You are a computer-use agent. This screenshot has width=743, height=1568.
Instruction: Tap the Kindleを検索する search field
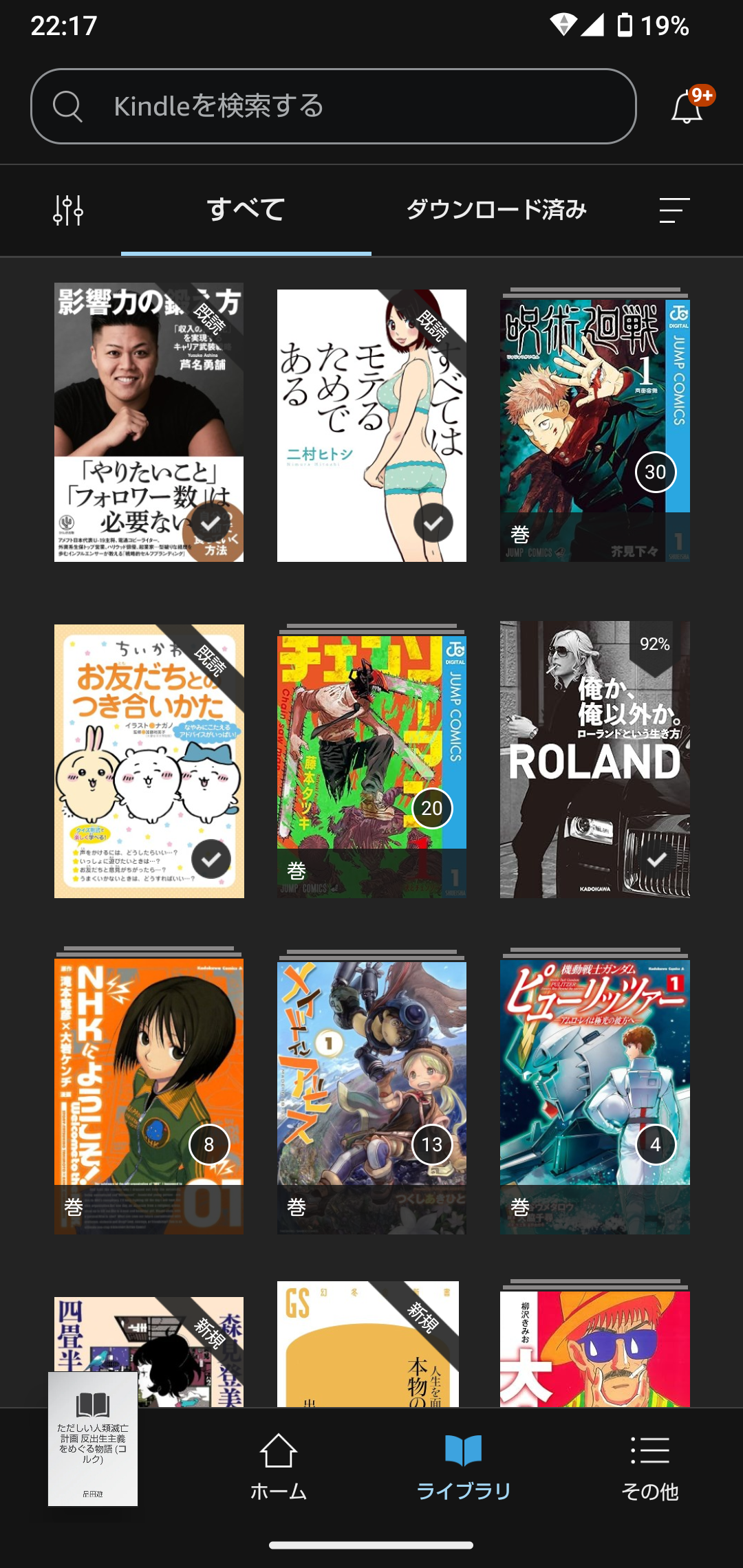click(x=333, y=106)
